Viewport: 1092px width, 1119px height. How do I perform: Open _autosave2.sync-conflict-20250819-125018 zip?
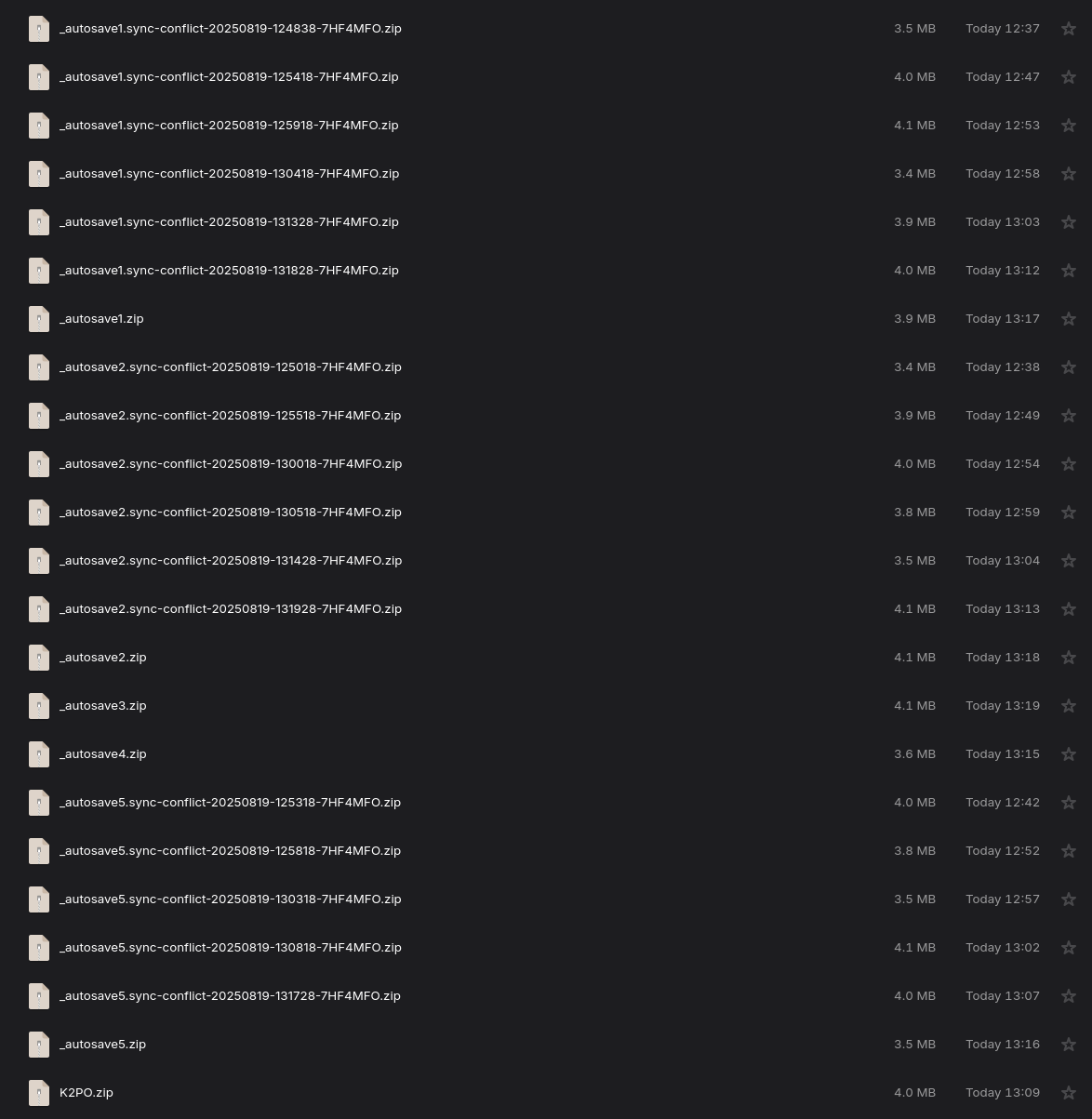[x=230, y=366]
